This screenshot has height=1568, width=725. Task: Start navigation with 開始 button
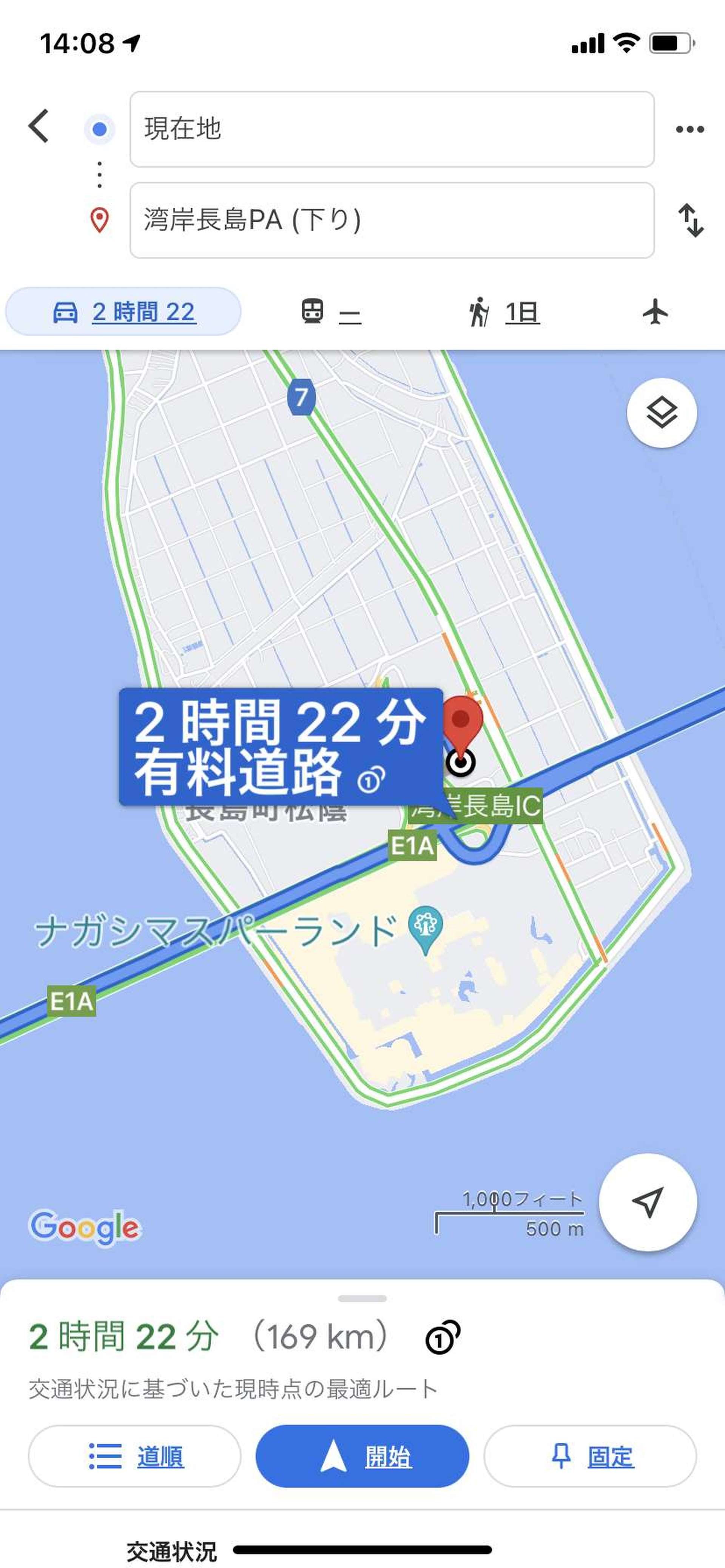[x=362, y=1456]
